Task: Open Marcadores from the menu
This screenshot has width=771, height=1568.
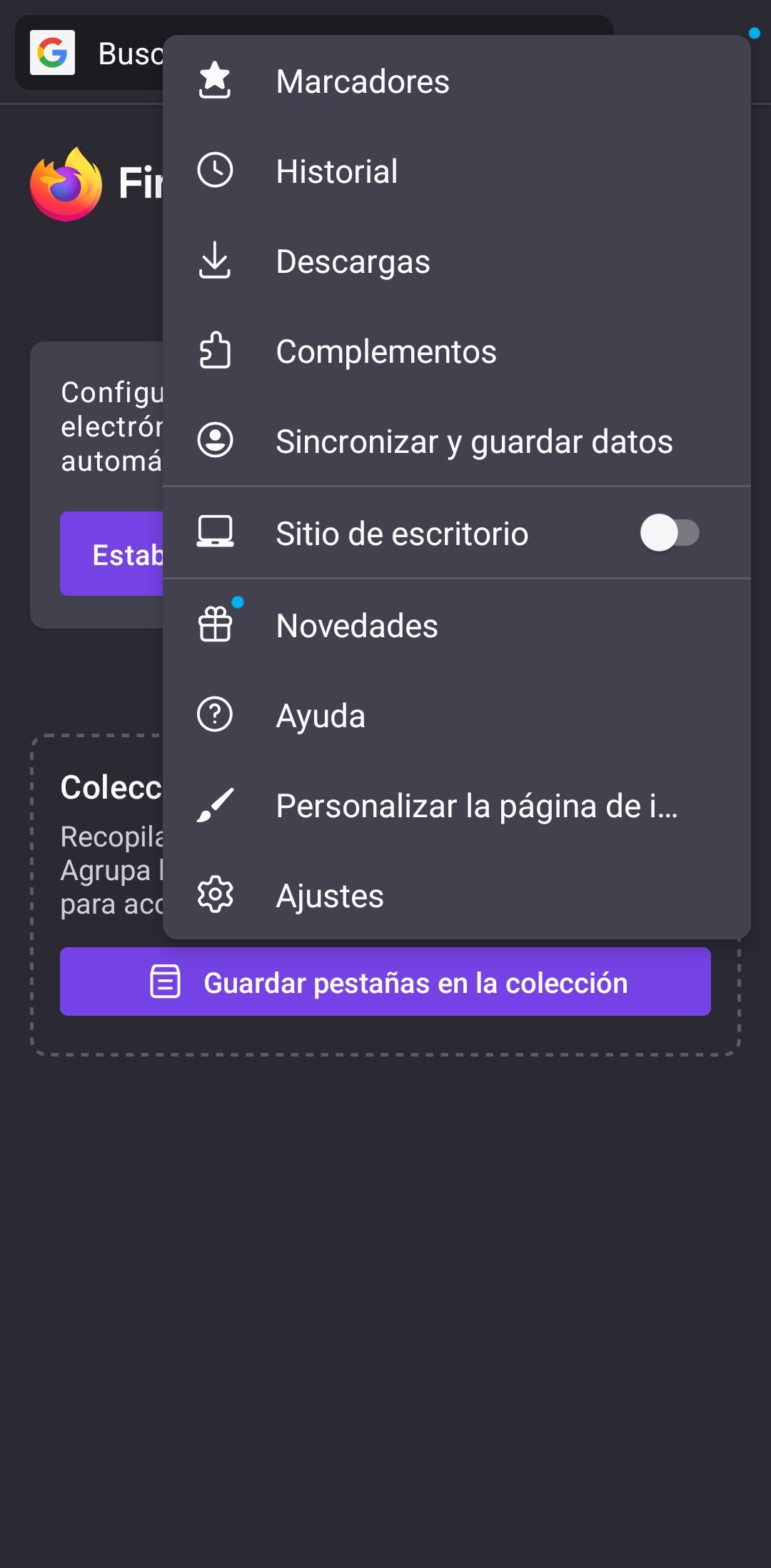Action: (457, 81)
